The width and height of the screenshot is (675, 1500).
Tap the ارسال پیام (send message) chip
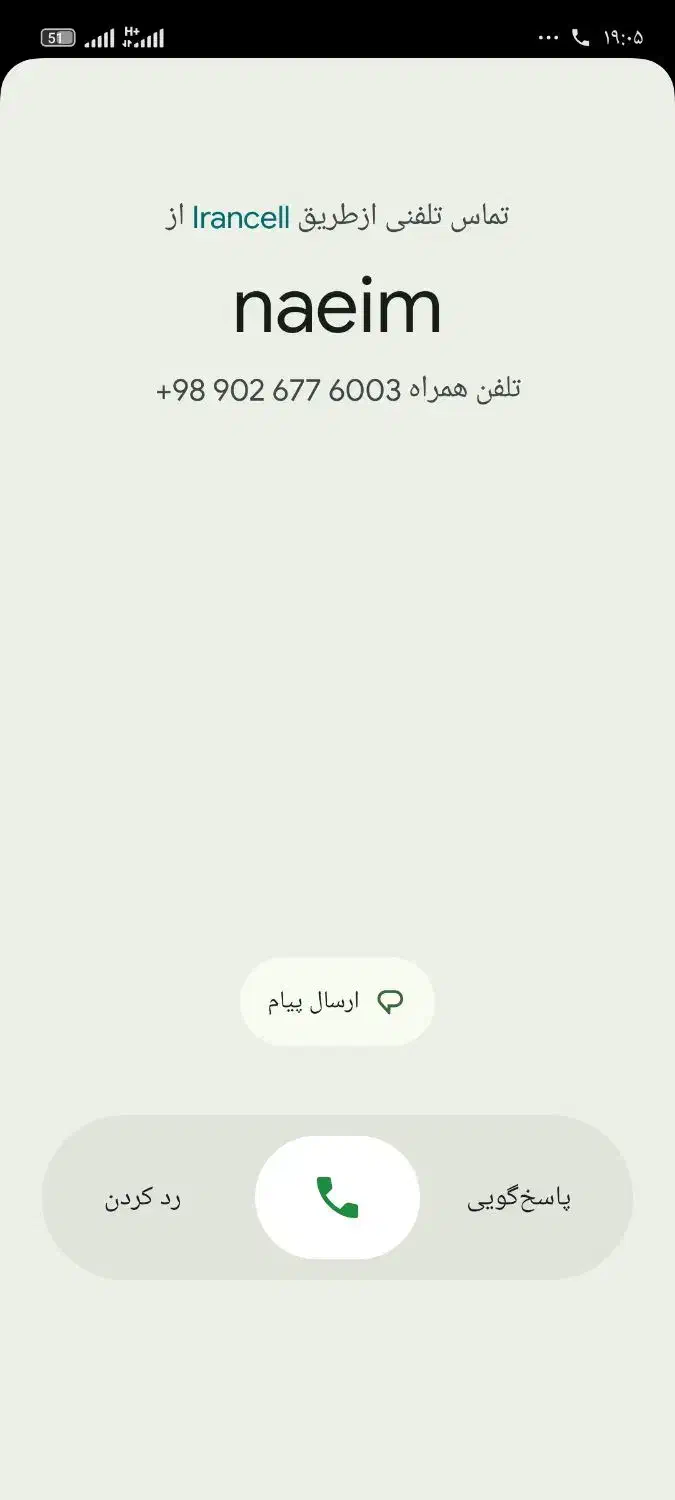(337, 1002)
